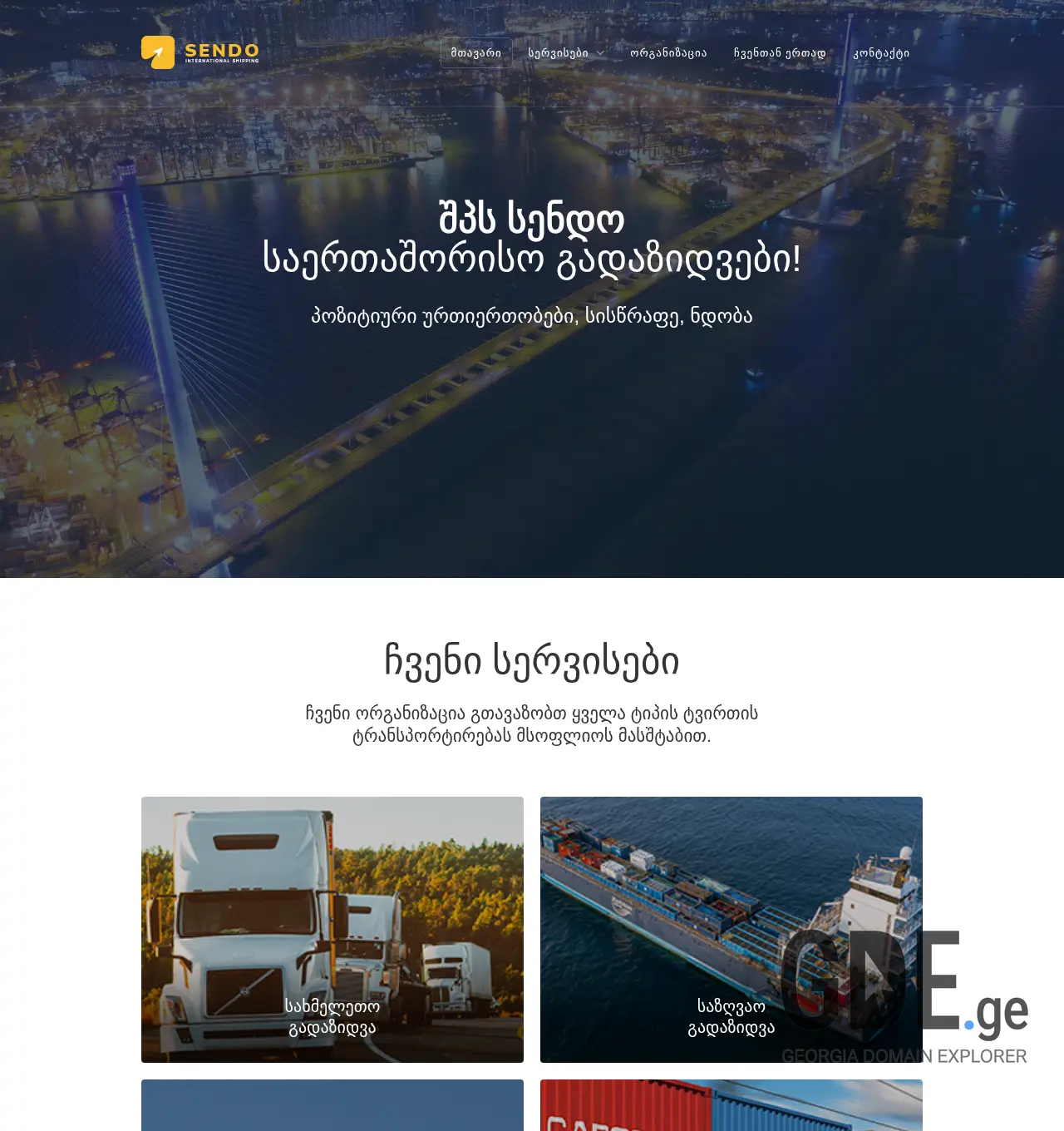Click the SENDO wordmark text
The width and height of the screenshot is (1064, 1131).
coord(221,48)
